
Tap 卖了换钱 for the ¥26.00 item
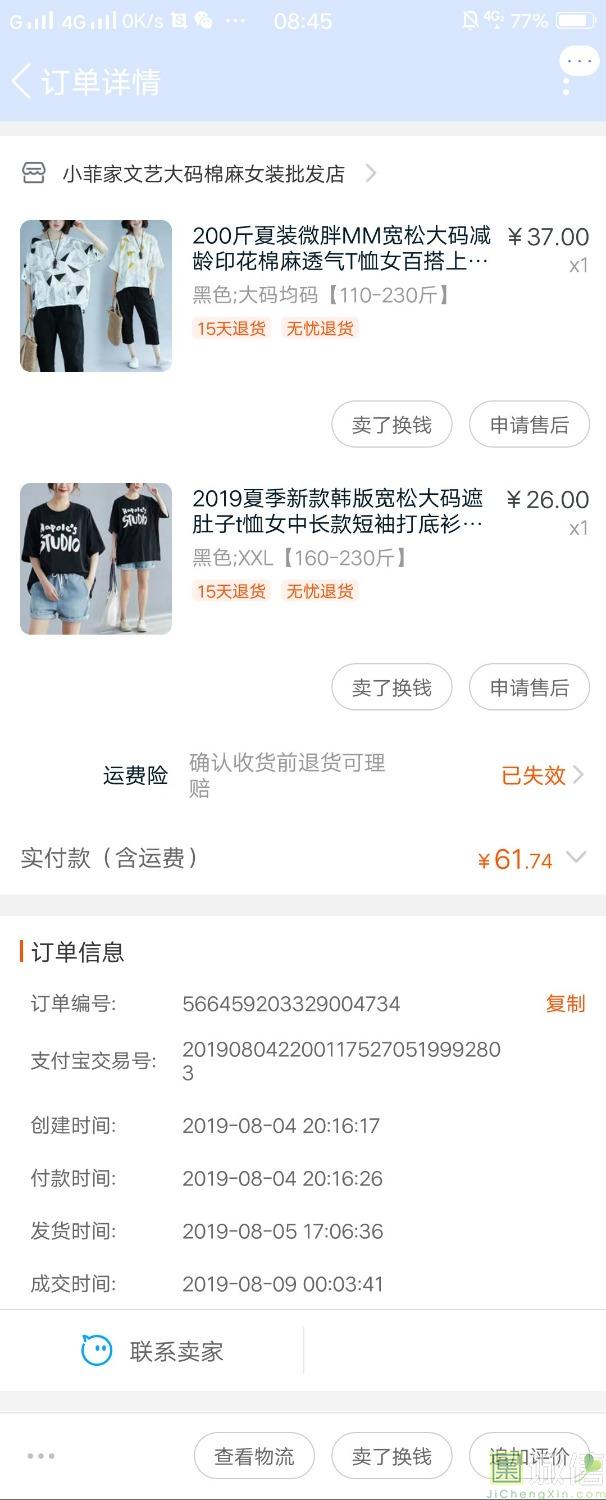[x=391, y=688]
